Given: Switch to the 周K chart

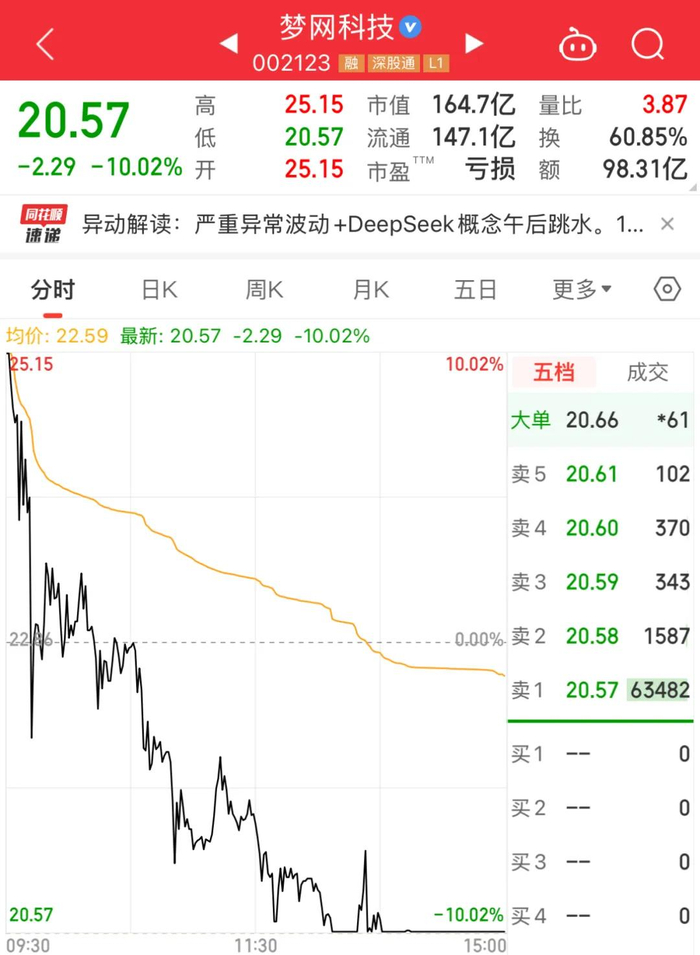Looking at the screenshot, I should pyautogui.click(x=264, y=289).
